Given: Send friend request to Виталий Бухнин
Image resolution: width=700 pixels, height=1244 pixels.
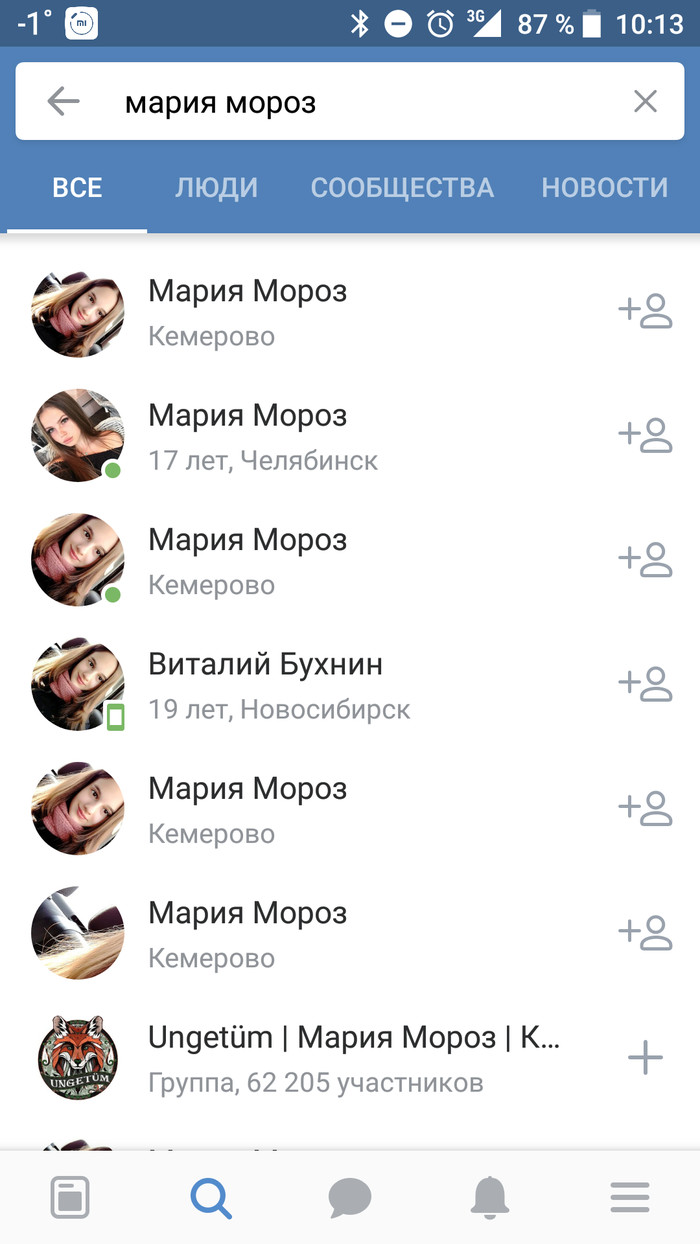Looking at the screenshot, I should click(x=645, y=684).
